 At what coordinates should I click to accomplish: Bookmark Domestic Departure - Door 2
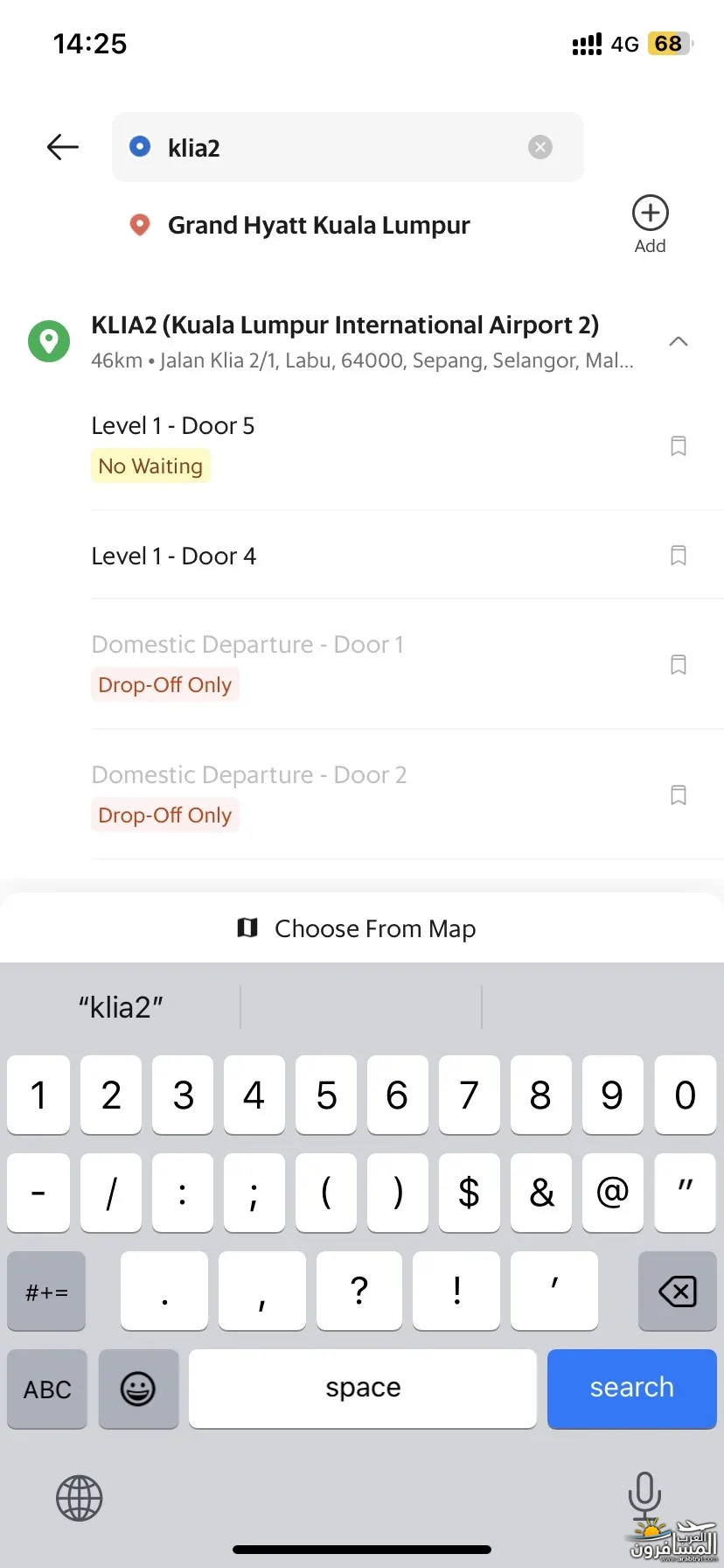[678, 795]
